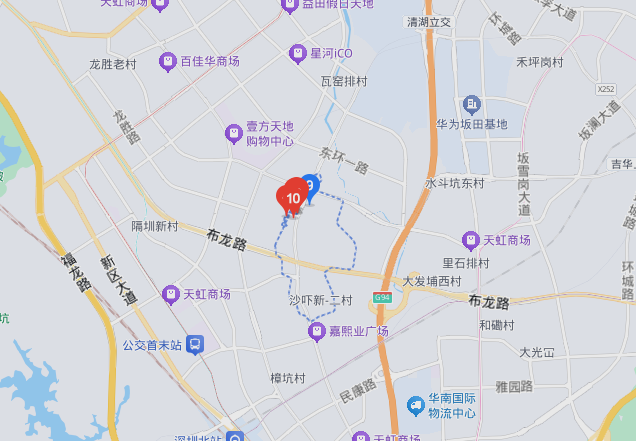Tap the 百佳华商场 shopping marker
This screenshot has width=636, height=441.
pos(168,61)
